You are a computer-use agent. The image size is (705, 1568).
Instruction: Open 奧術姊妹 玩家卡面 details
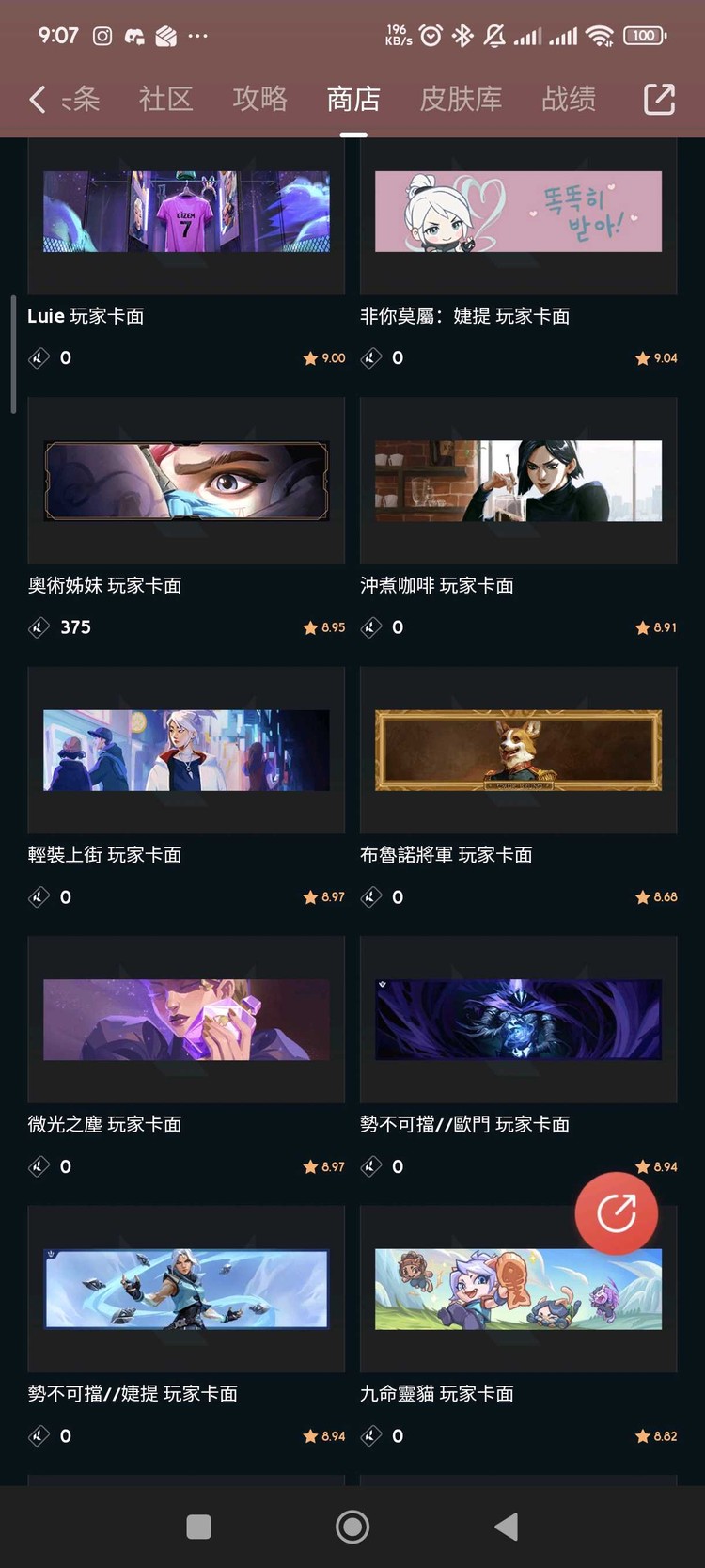[185, 482]
